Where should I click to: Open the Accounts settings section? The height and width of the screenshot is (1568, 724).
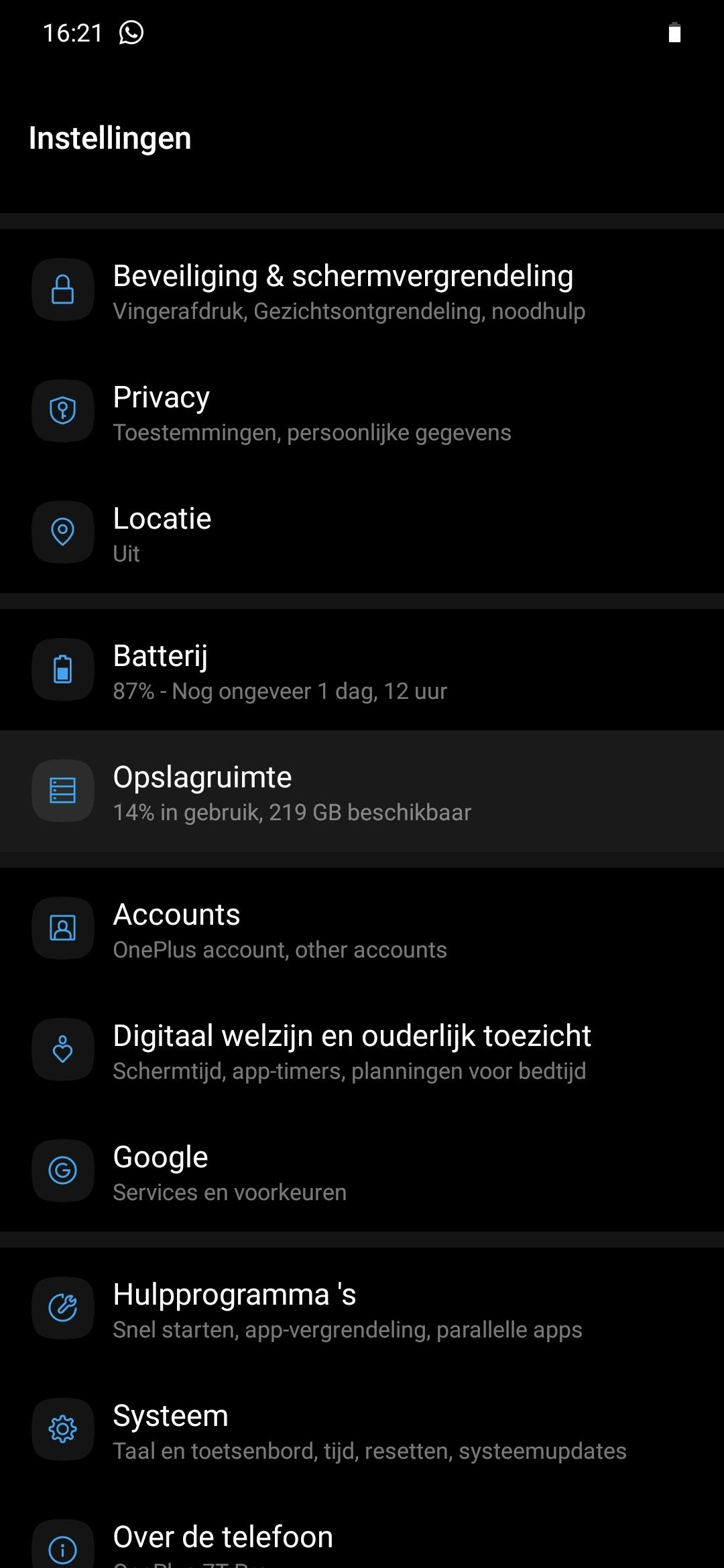[362, 929]
